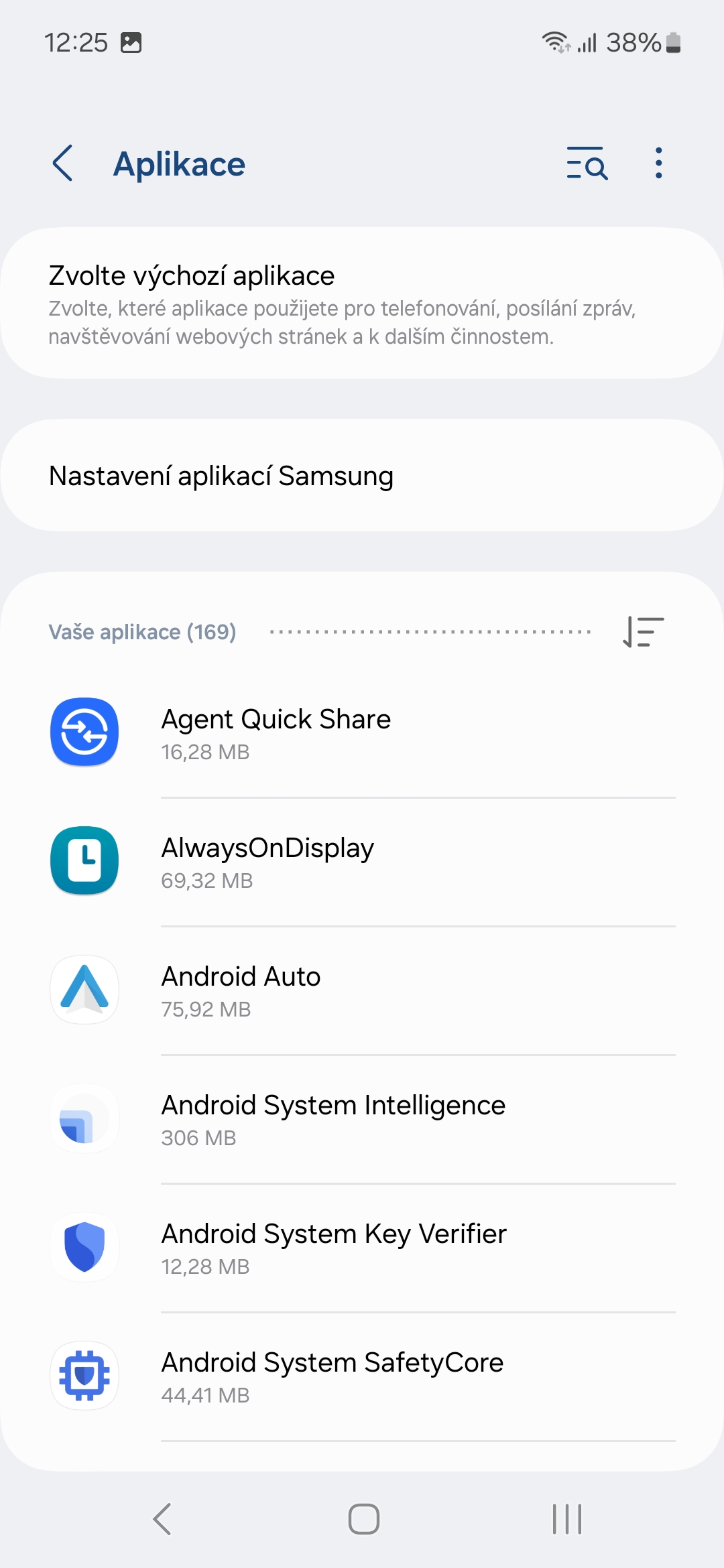The image size is (724, 1568).
Task: Select the Android Auto row
Action: (362, 990)
